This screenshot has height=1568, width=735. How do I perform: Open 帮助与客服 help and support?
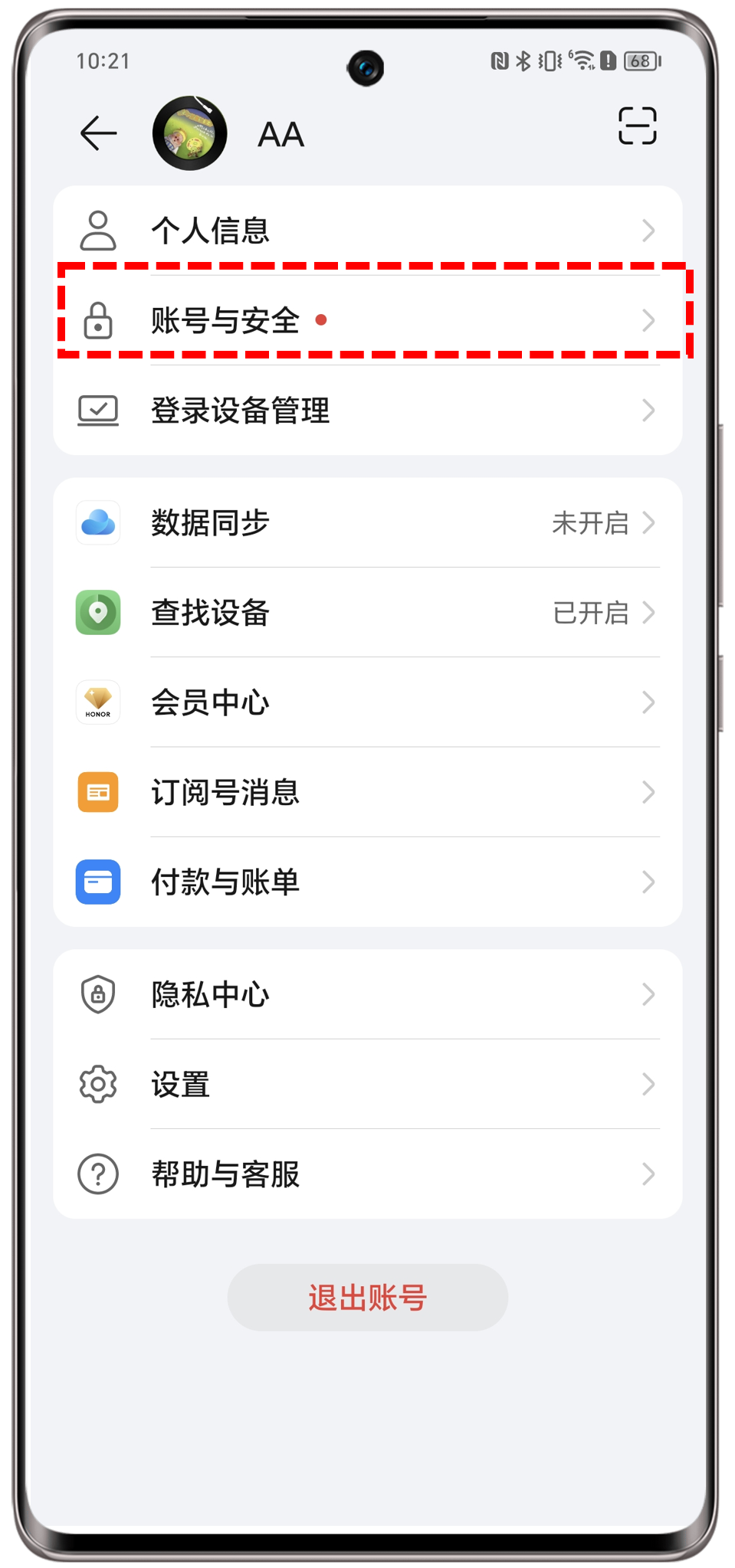pyautogui.click(x=368, y=1174)
